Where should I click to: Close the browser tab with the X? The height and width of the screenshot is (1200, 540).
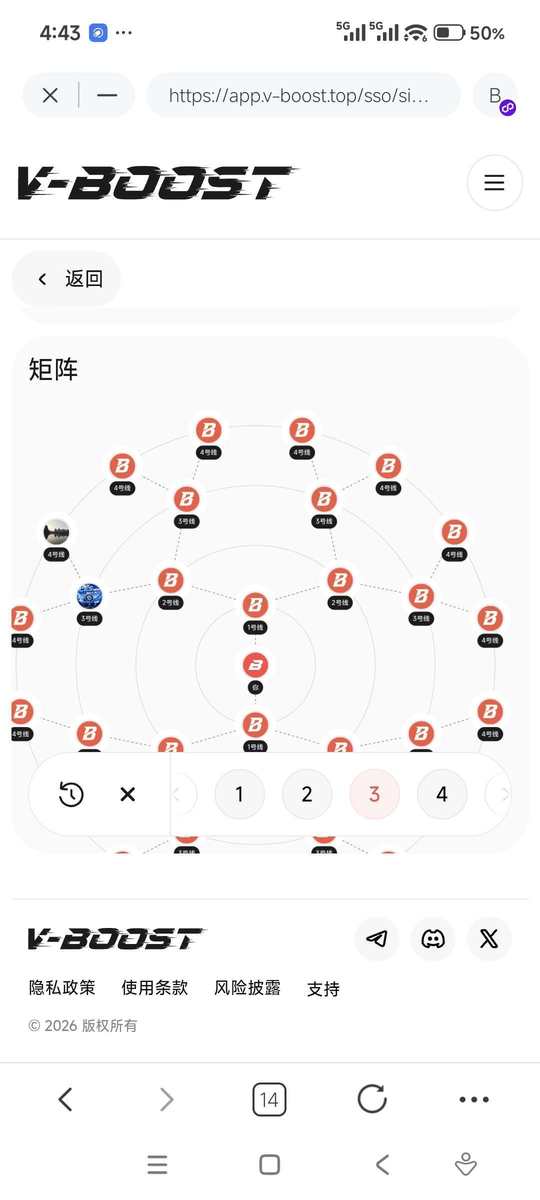click(x=50, y=96)
